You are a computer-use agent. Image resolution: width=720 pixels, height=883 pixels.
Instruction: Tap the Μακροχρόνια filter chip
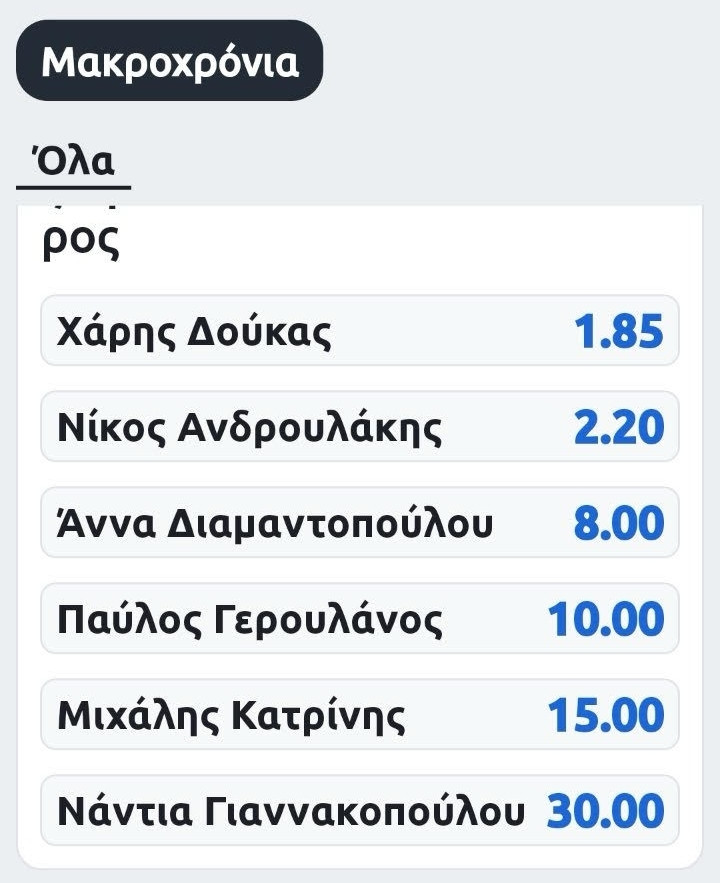point(170,62)
